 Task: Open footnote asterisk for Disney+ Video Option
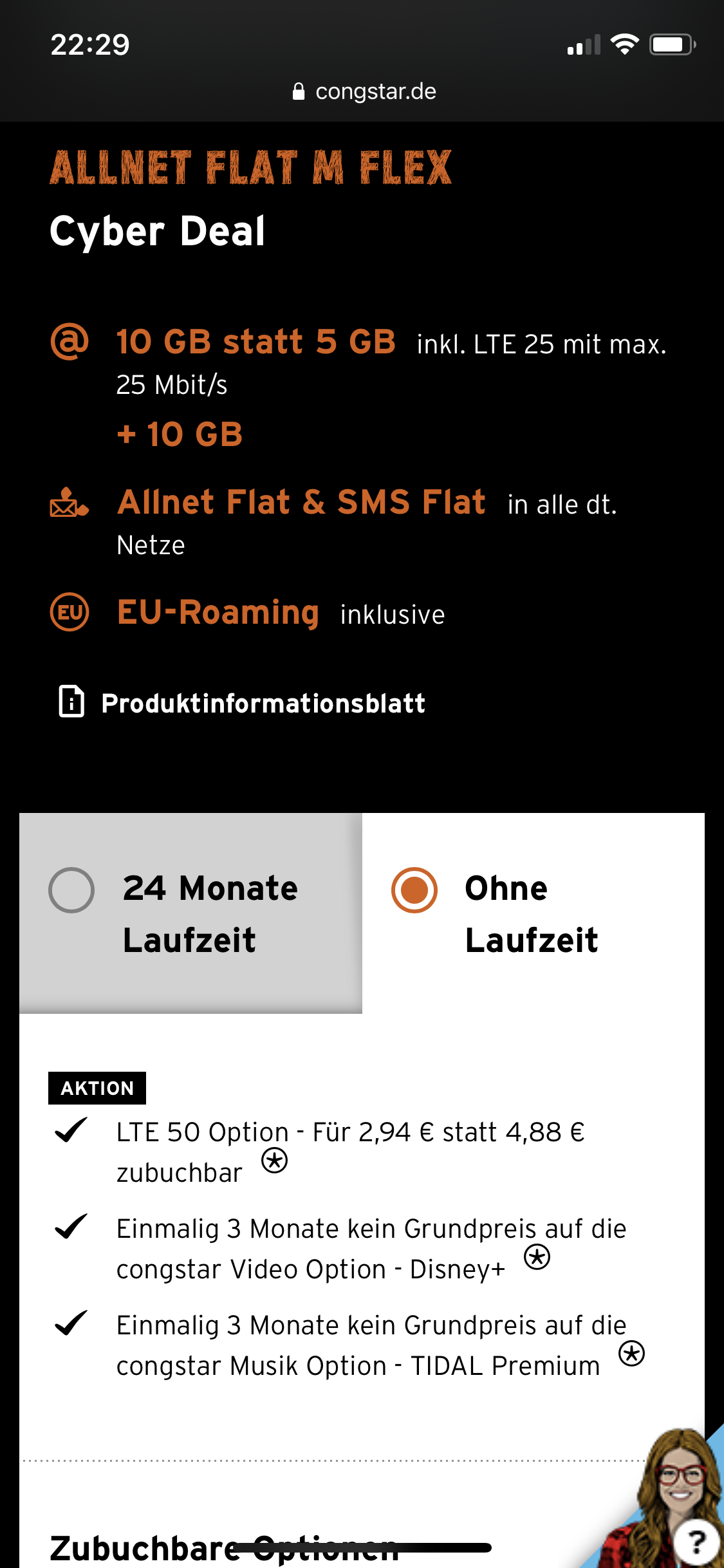click(537, 1257)
